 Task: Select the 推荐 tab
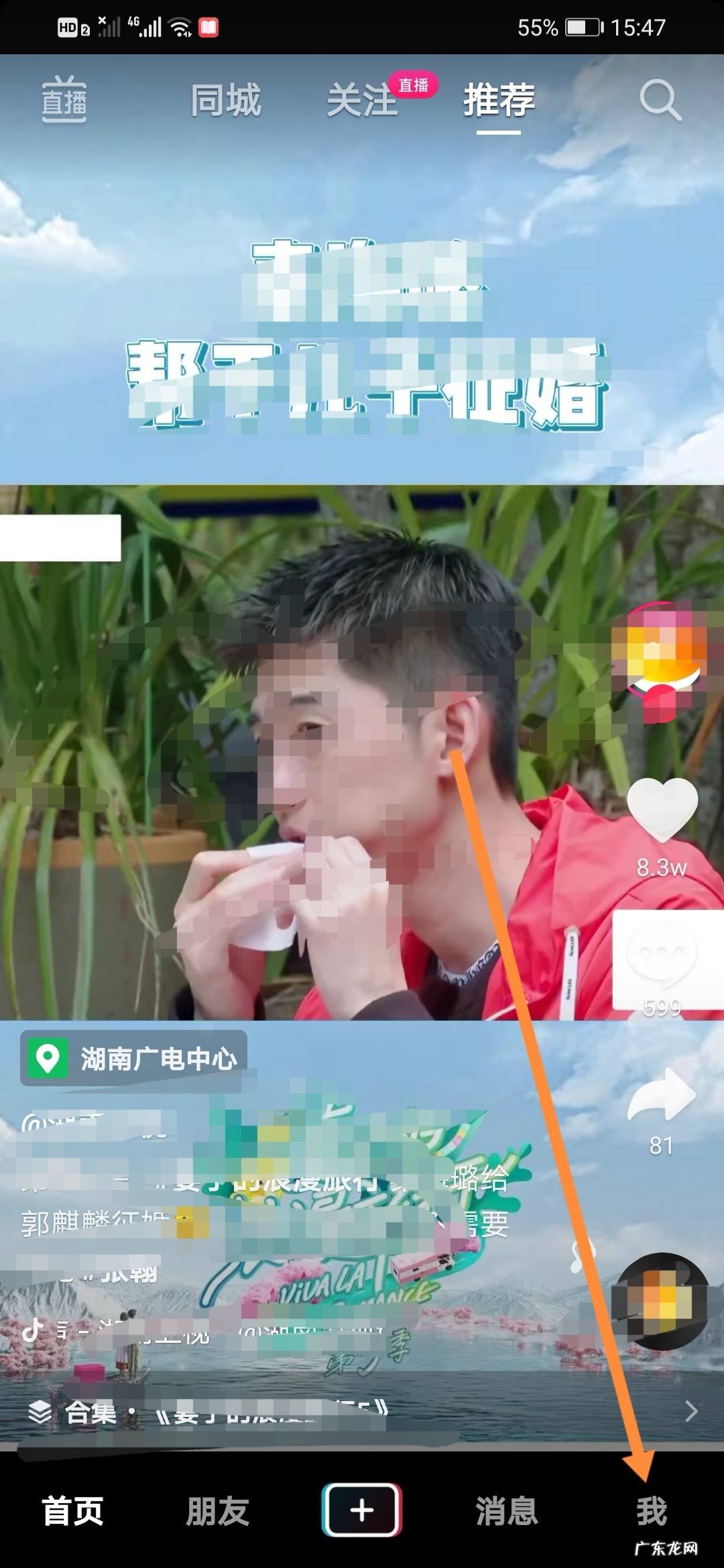click(x=499, y=101)
